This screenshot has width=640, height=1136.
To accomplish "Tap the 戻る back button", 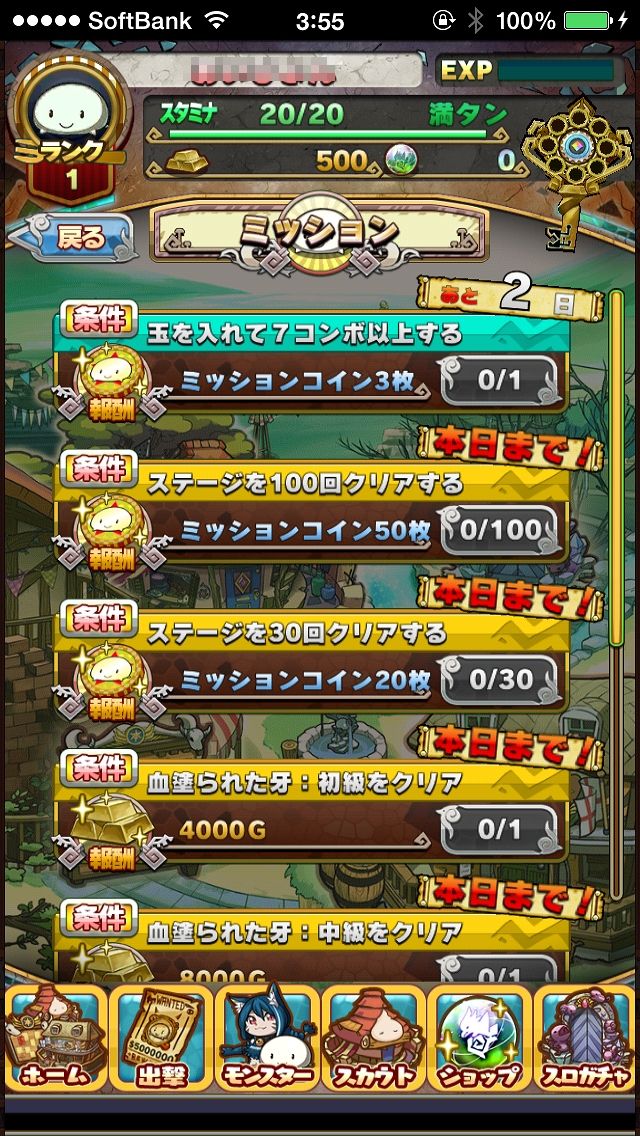I will coord(72,237).
